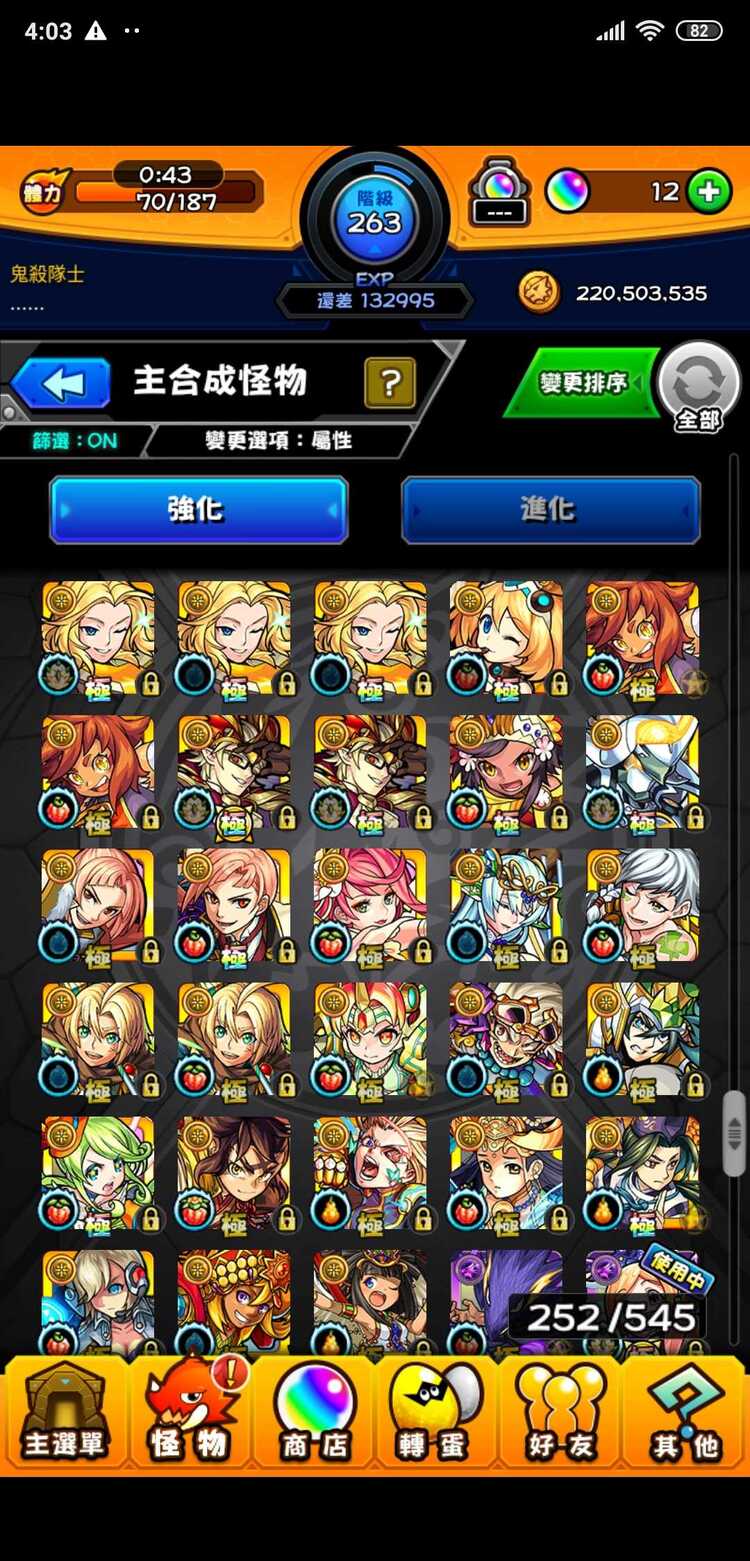Change the 變更選項:屬性 display option
The height and width of the screenshot is (1561, 750).
[278, 441]
